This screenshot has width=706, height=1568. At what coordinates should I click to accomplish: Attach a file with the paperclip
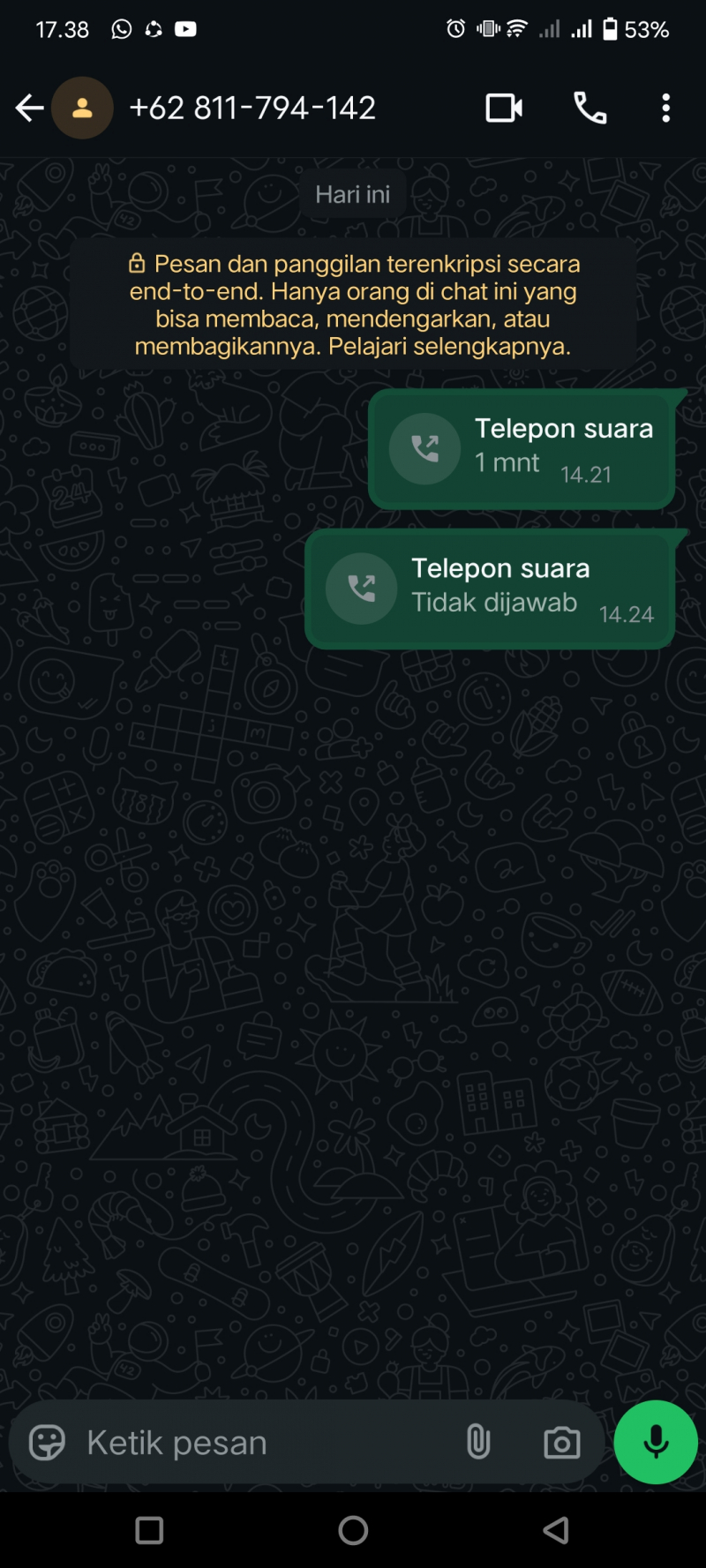[x=478, y=1443]
